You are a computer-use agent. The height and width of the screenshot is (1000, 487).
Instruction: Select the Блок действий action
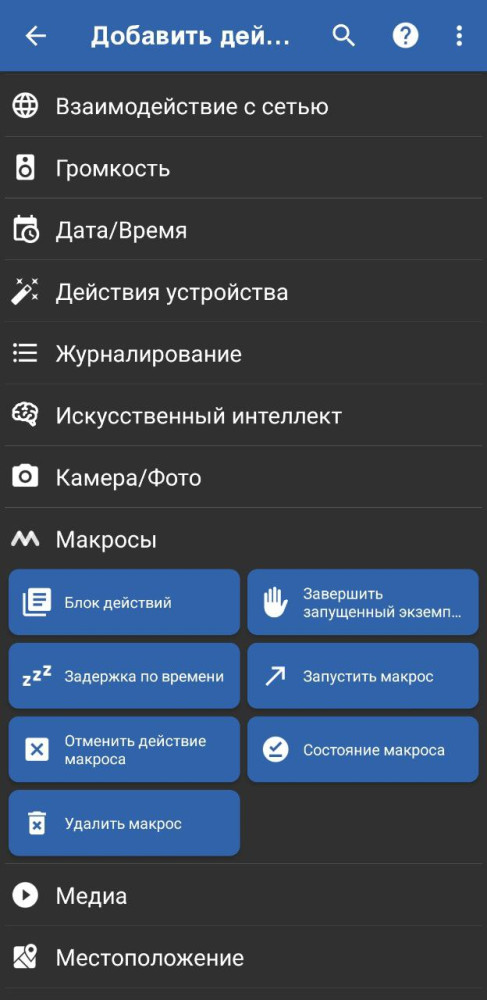[x=124, y=602]
